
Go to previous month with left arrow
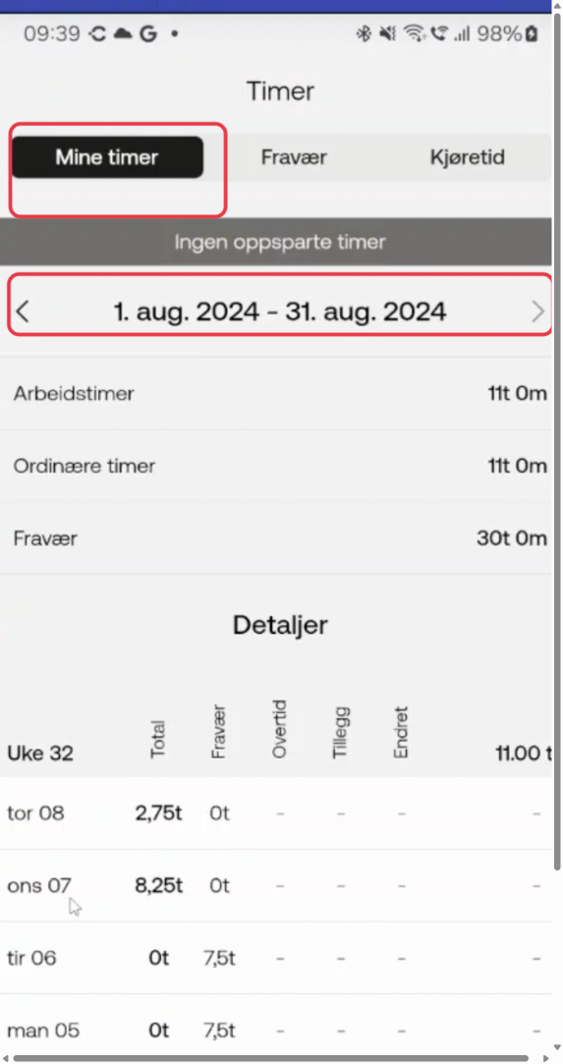(22, 311)
